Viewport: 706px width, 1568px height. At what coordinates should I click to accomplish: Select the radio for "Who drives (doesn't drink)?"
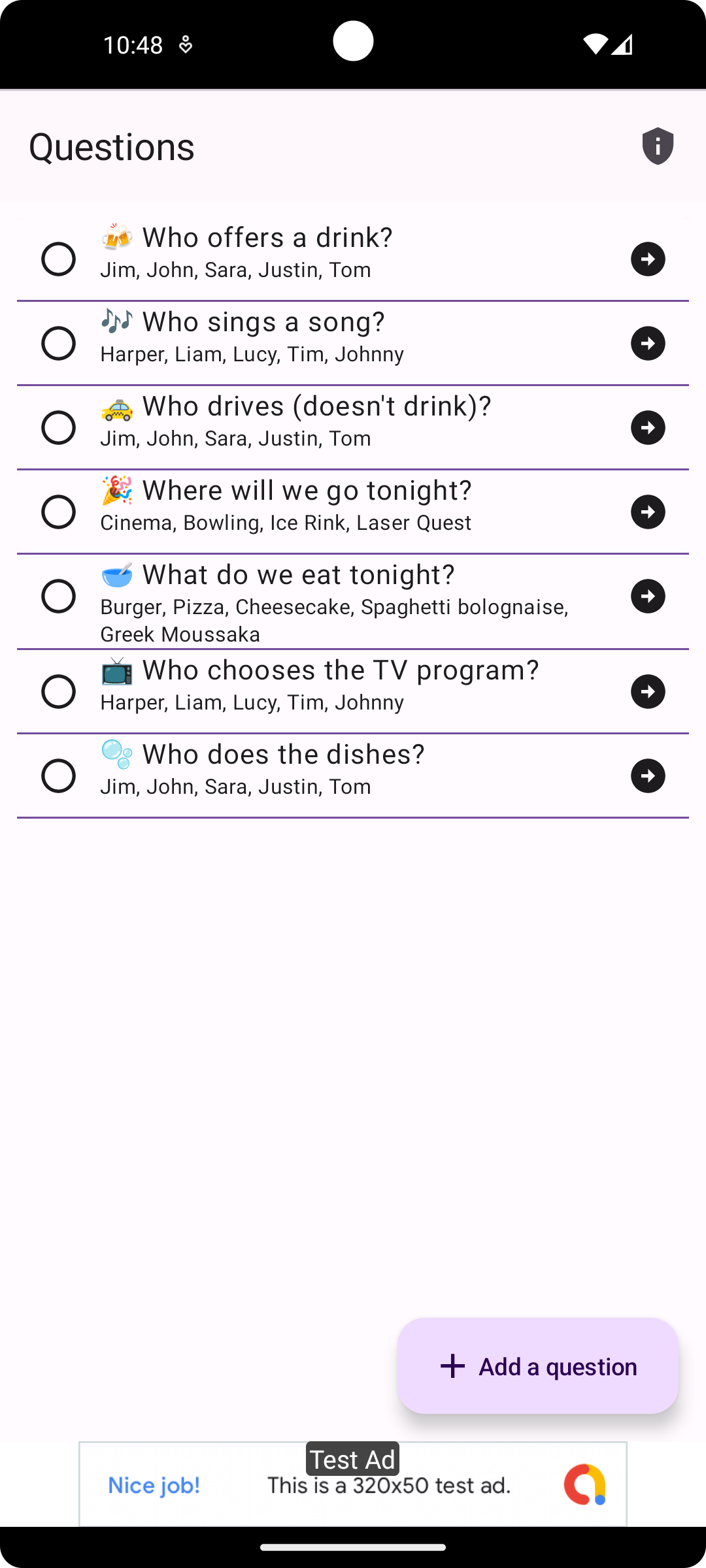(x=59, y=427)
